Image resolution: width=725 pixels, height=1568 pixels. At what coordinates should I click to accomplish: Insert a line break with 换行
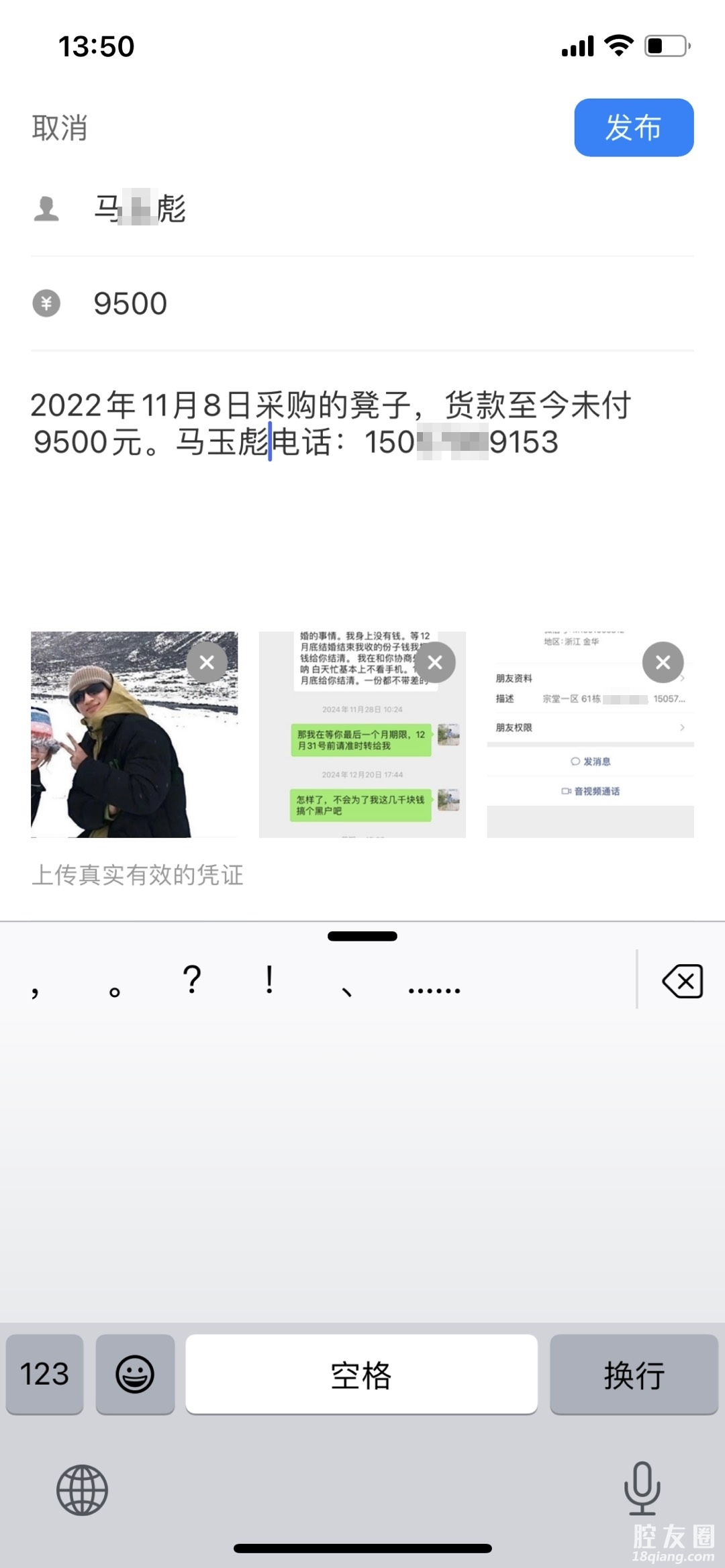click(x=634, y=1373)
